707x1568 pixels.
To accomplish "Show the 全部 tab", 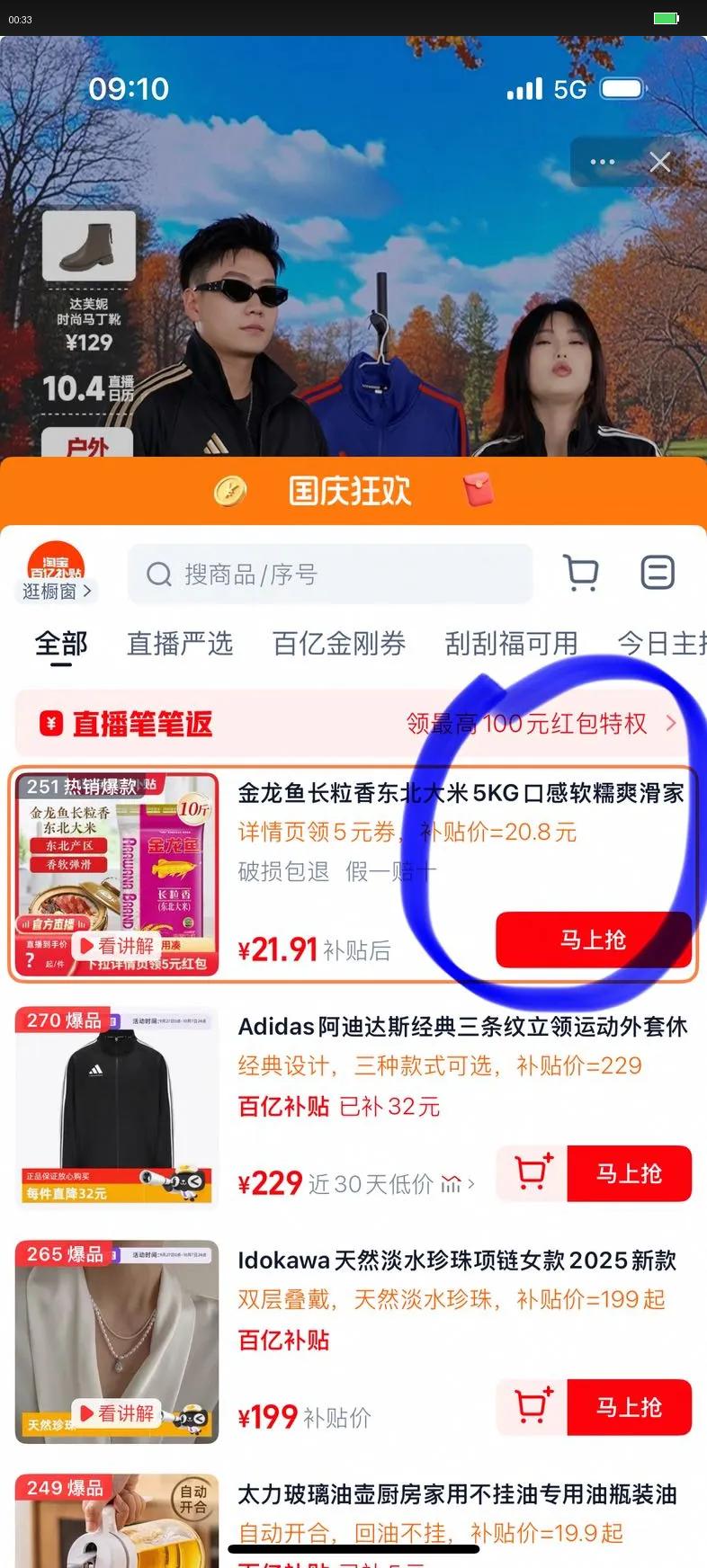I will point(61,644).
